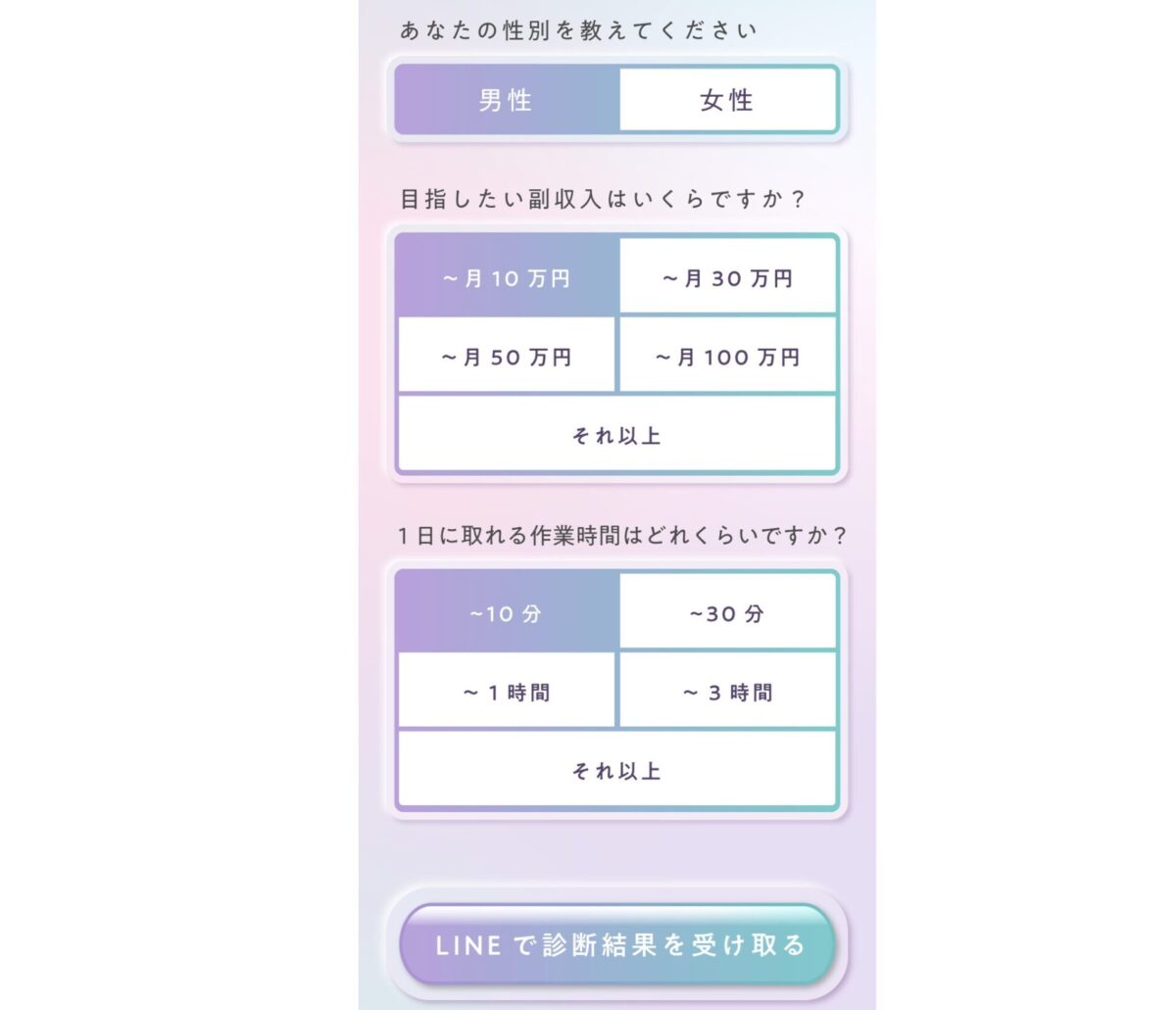Choose 〜30分 daily work time
Screen dimensions: 1176x1010
click(727, 613)
